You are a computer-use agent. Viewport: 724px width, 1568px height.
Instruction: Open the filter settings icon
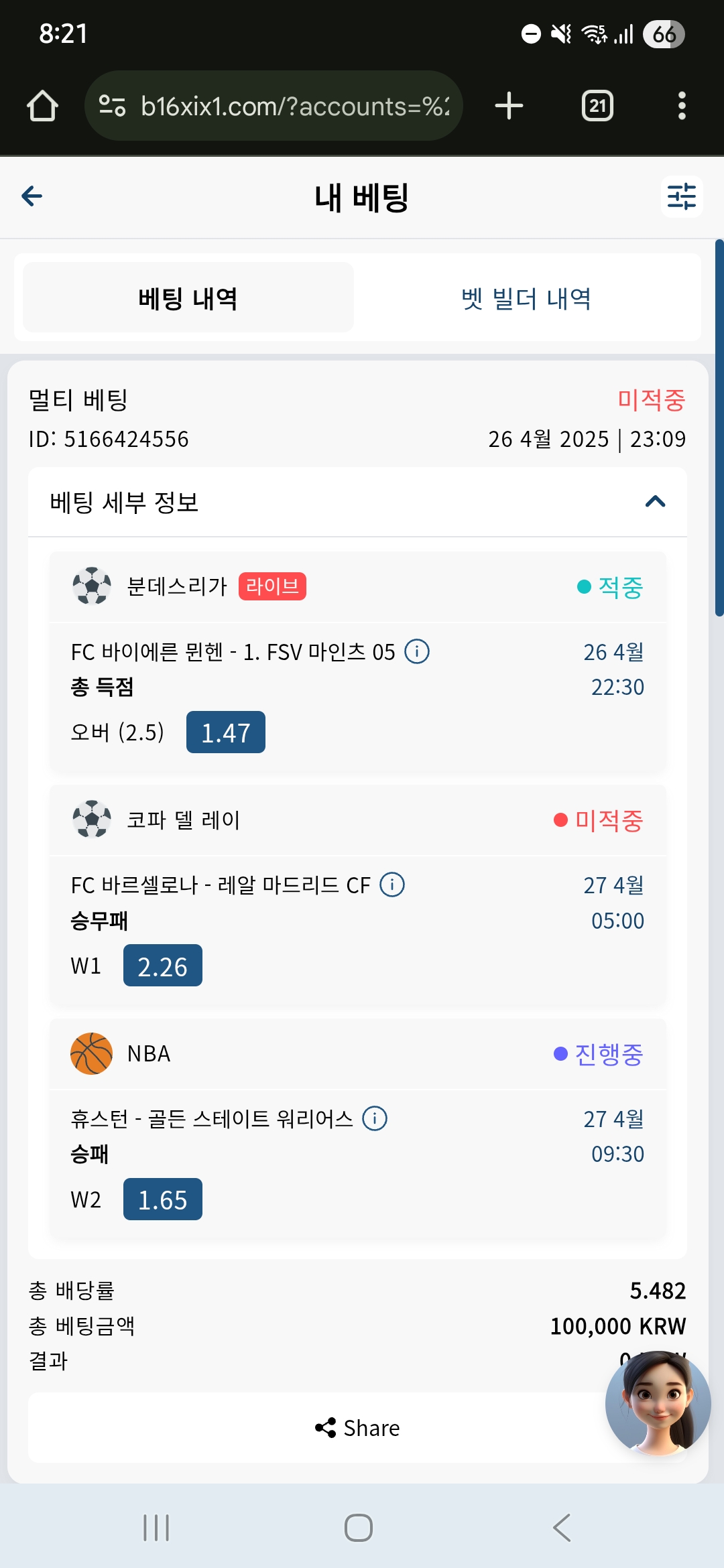tap(682, 197)
